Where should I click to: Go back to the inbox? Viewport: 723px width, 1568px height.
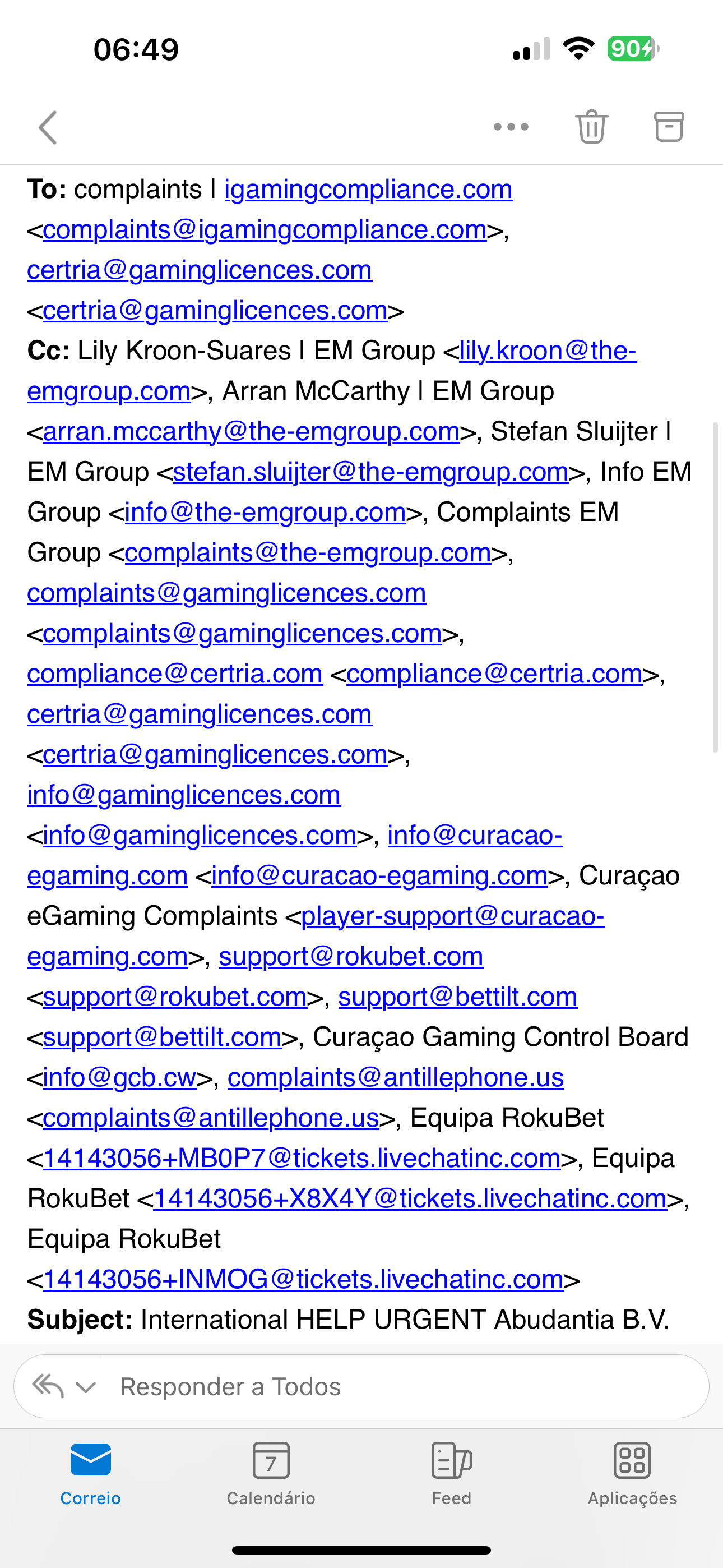pyautogui.click(x=48, y=127)
